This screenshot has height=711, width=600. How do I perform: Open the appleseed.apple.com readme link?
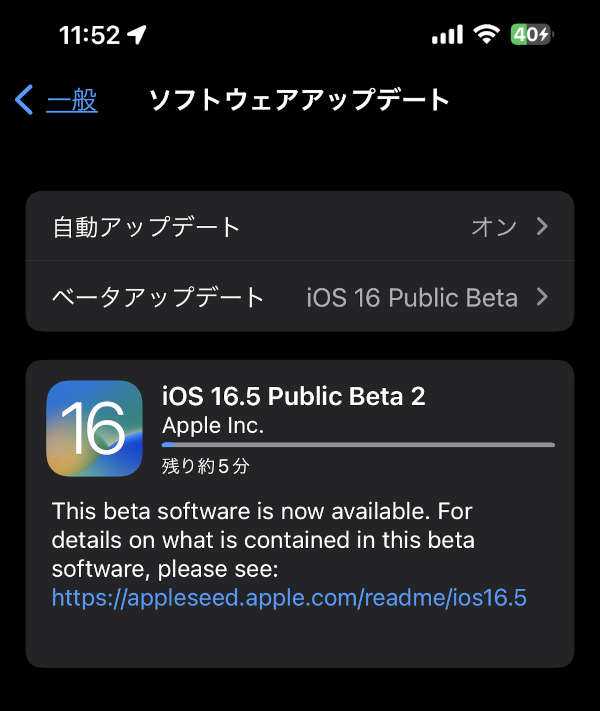tap(289, 598)
